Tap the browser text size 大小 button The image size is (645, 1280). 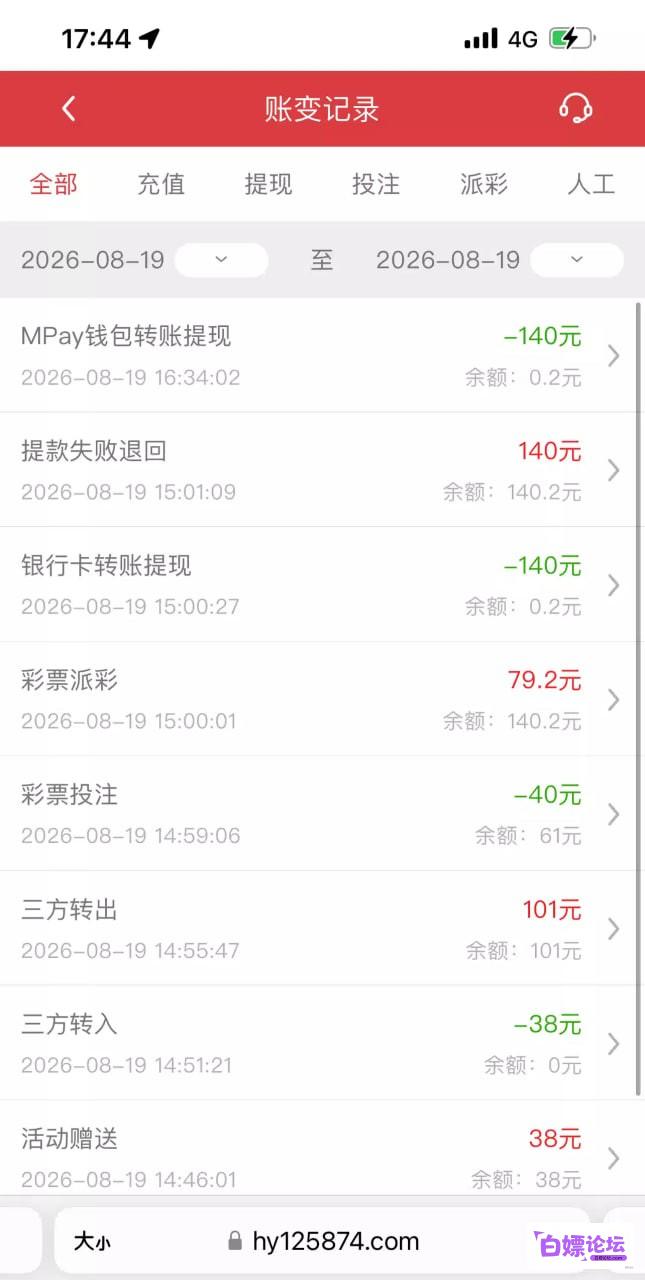[92, 1242]
